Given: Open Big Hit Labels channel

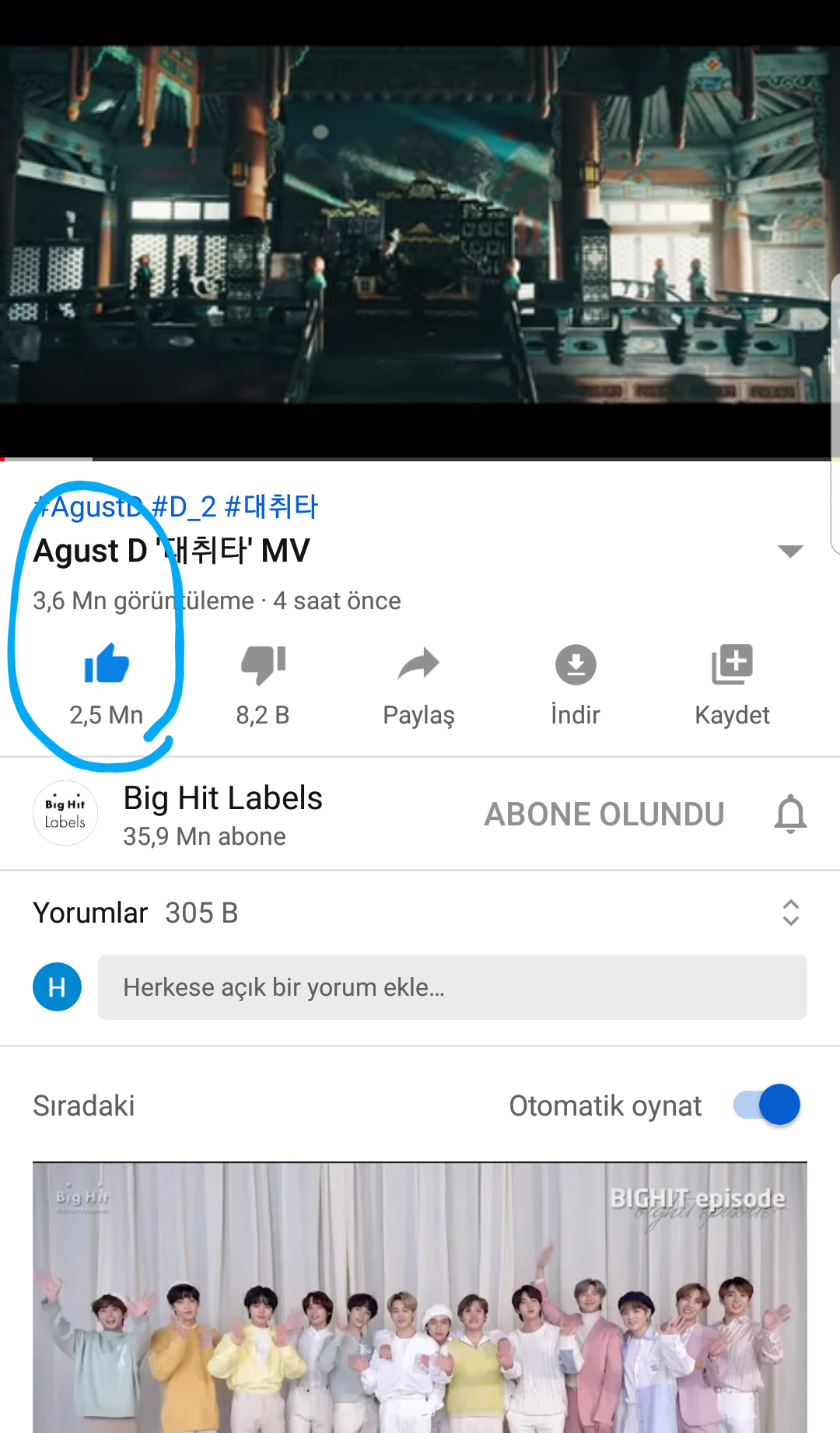Looking at the screenshot, I should click(222, 799).
